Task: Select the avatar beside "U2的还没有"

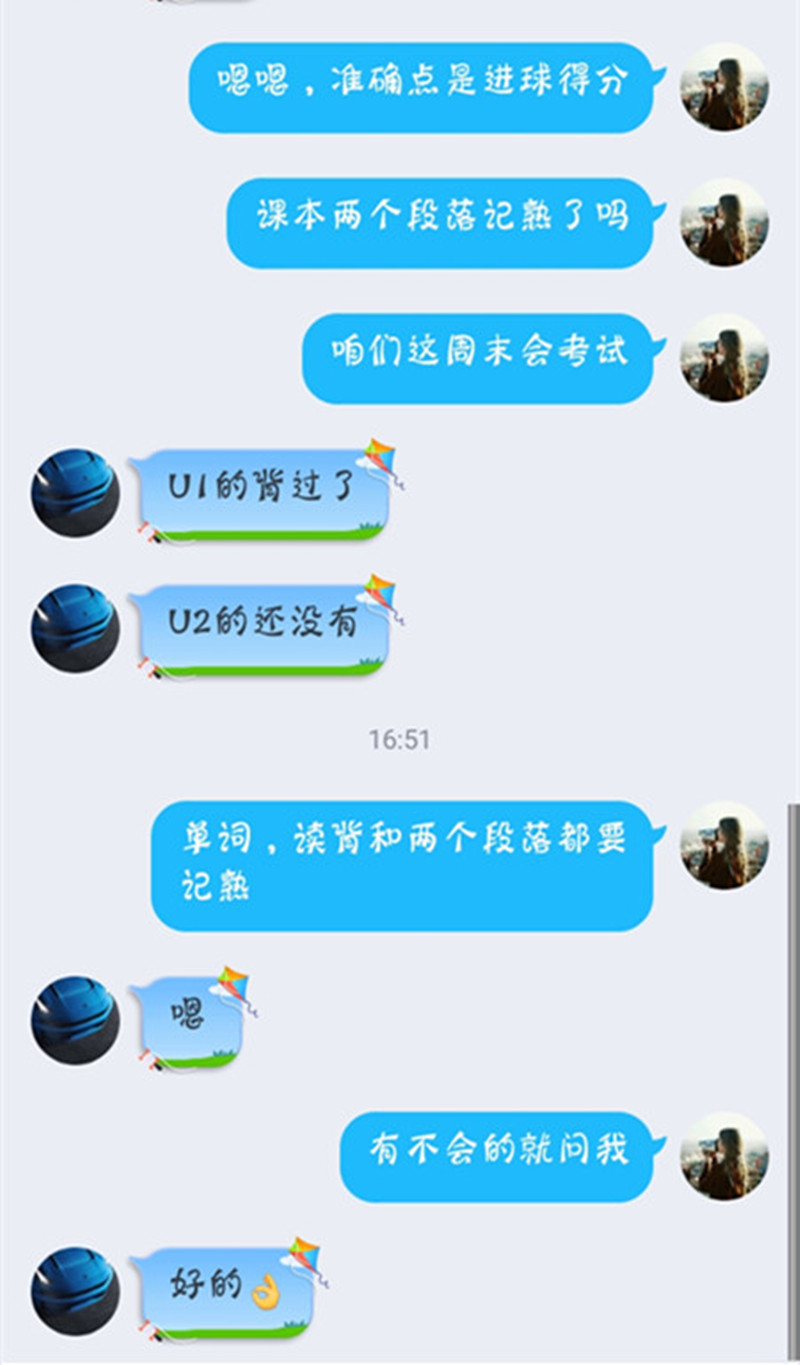Action: point(76,628)
